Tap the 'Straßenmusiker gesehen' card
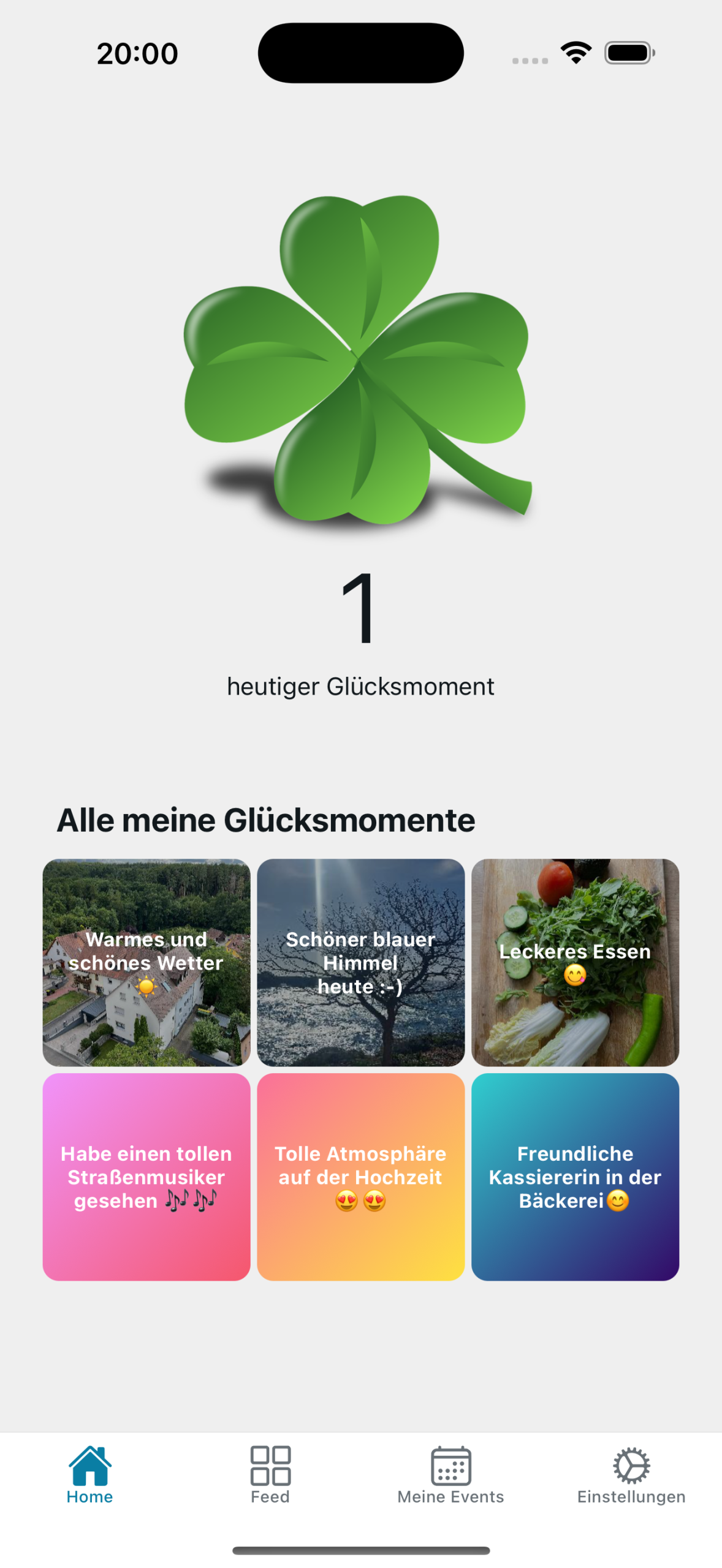 [146, 1177]
